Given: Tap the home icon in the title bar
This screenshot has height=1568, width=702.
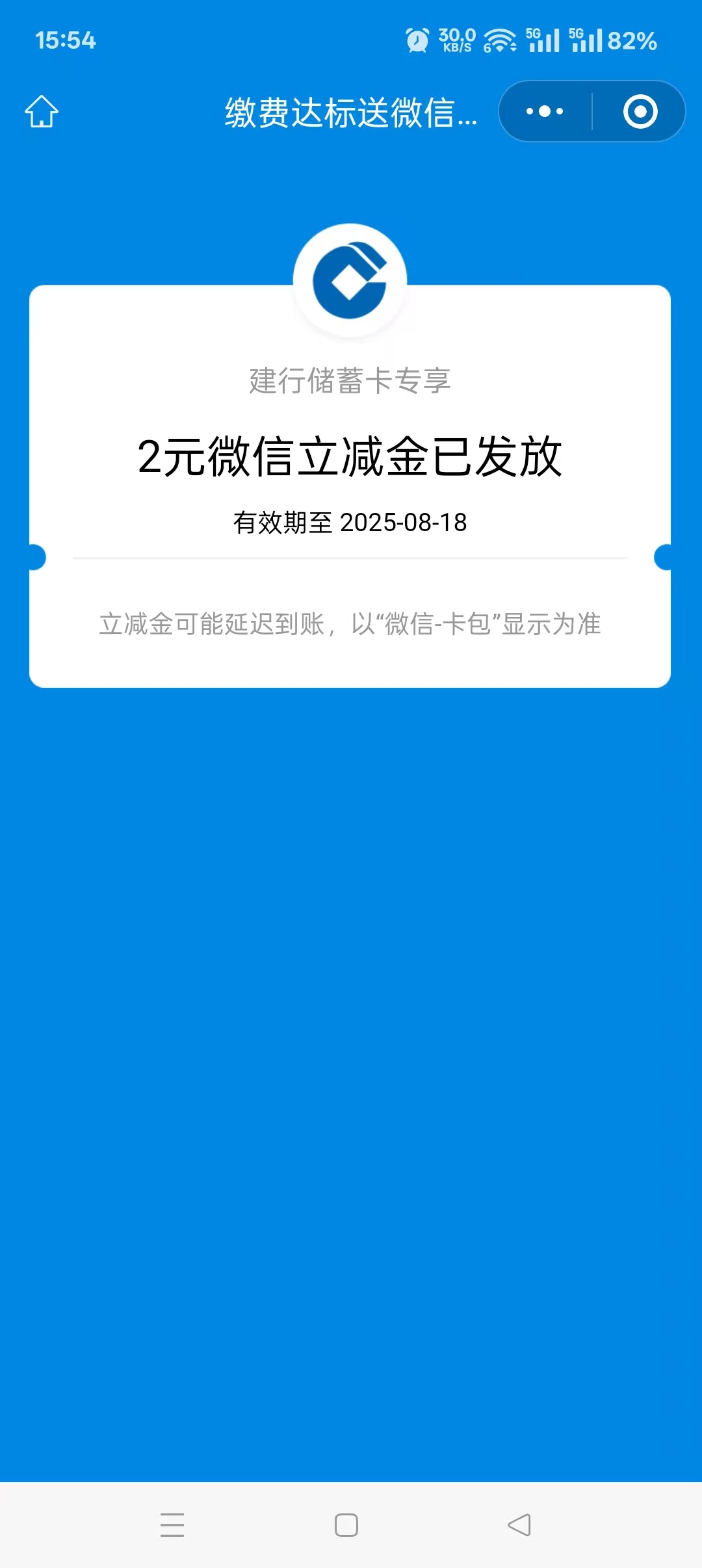Looking at the screenshot, I should [42, 111].
